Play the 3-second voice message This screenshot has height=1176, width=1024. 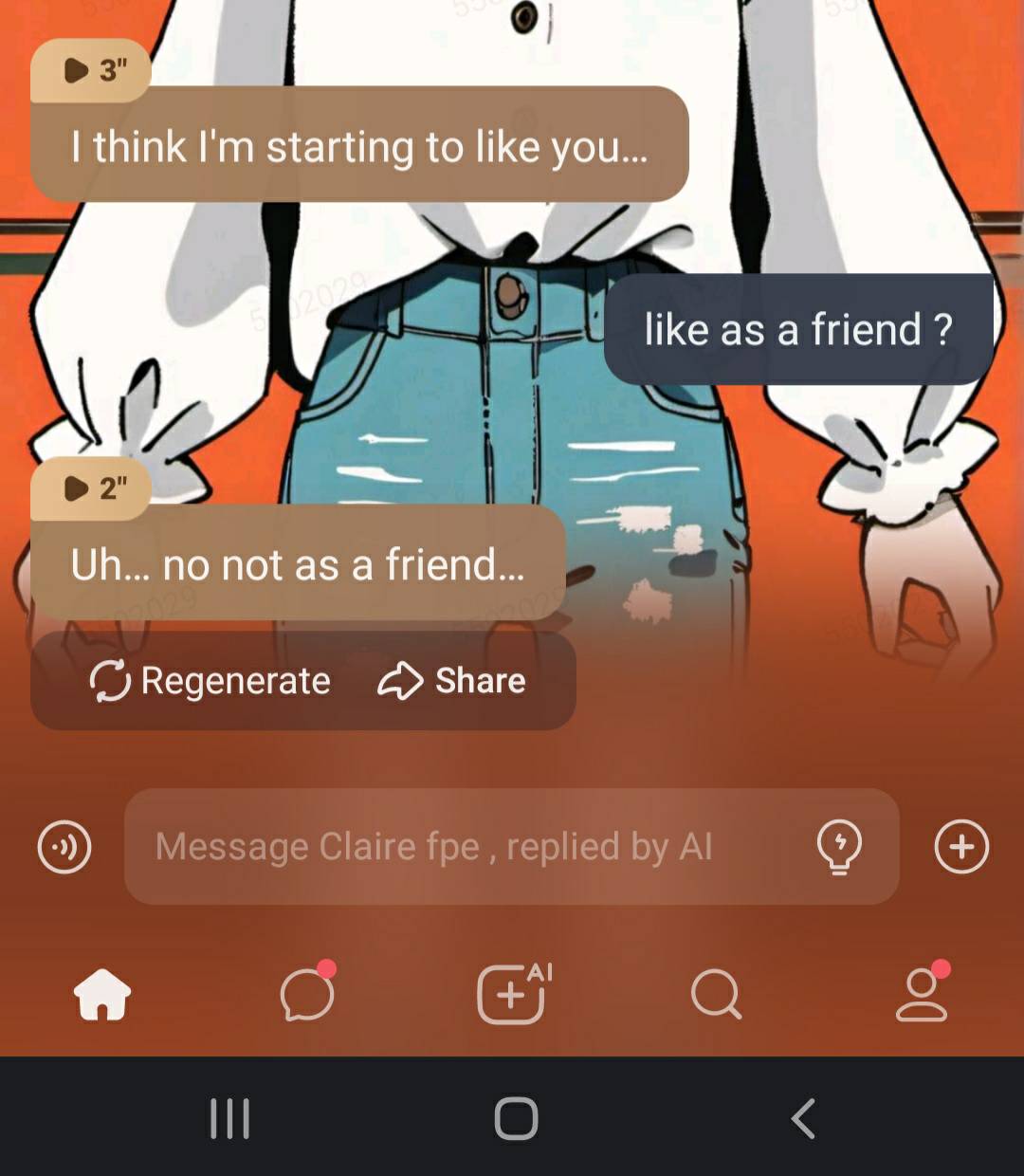pos(91,70)
